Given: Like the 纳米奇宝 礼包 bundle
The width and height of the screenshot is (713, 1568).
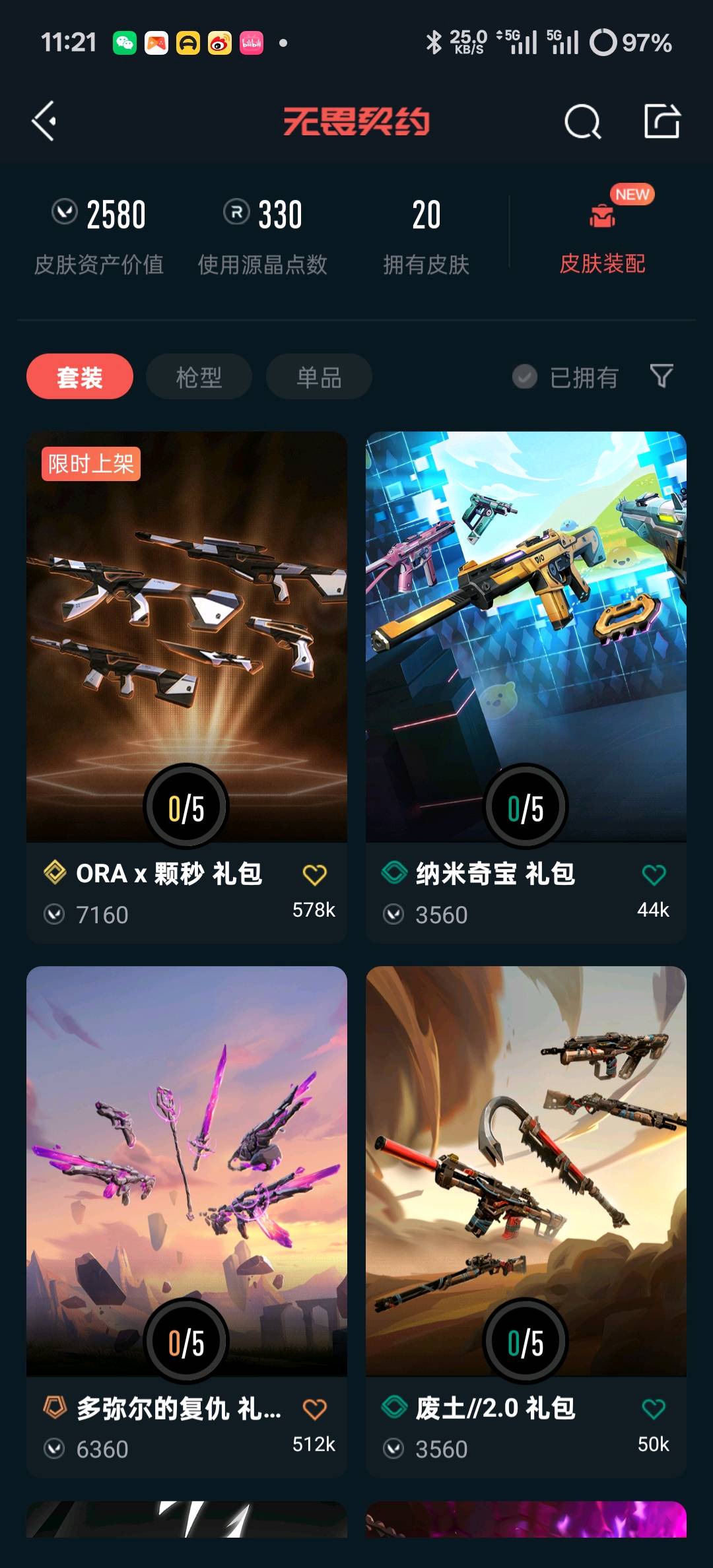Looking at the screenshot, I should click(654, 875).
